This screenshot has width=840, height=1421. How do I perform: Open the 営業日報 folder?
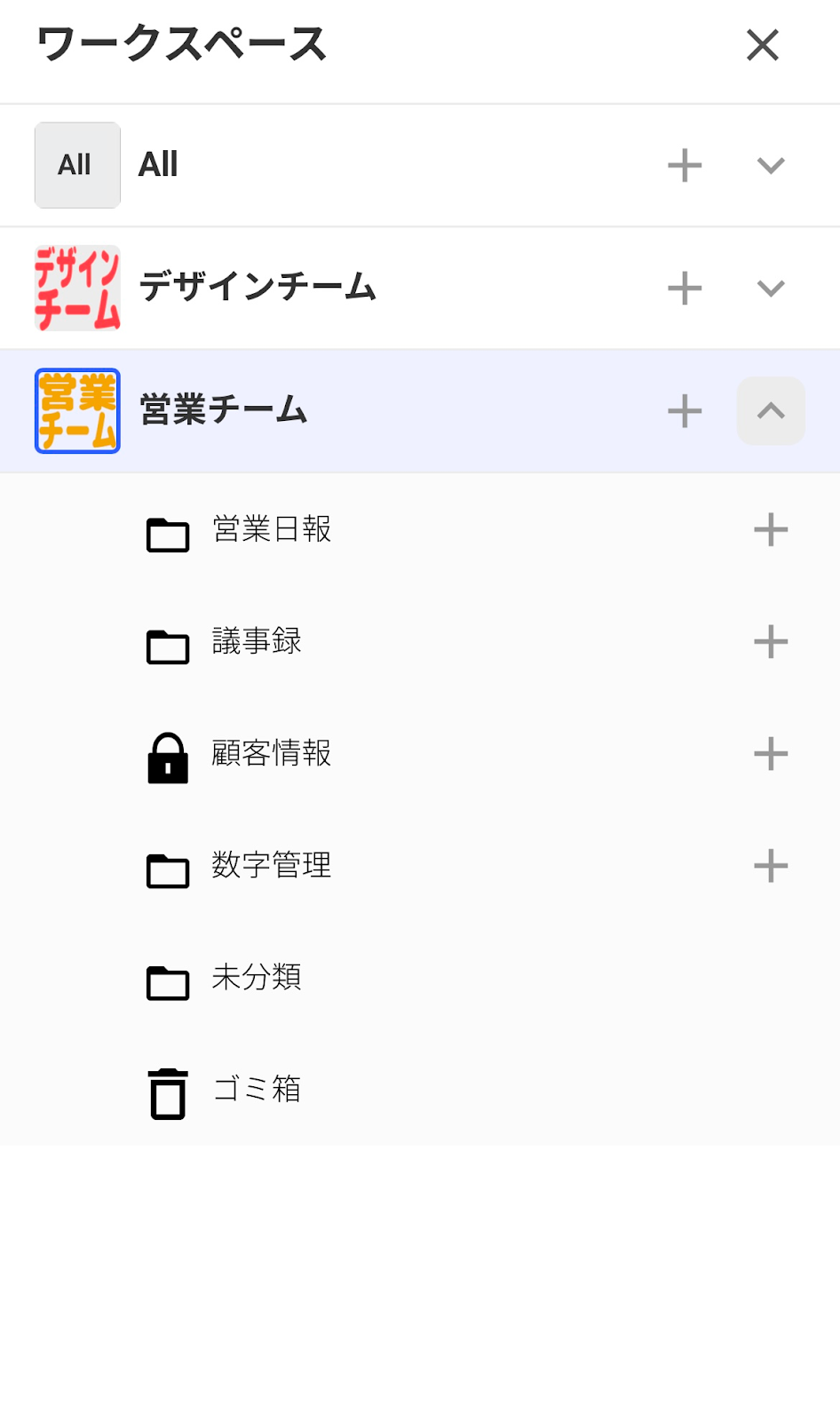(x=420, y=530)
